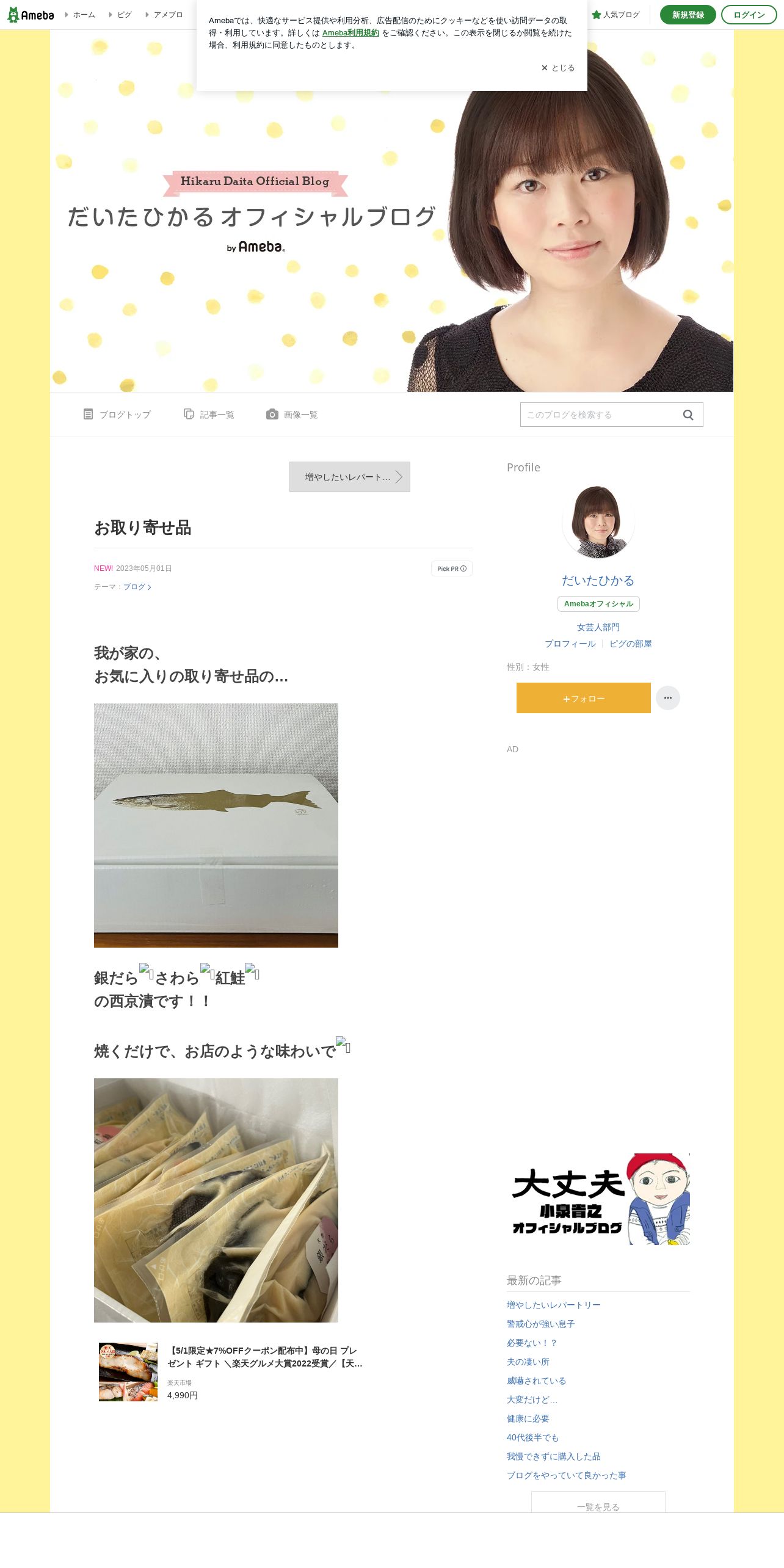The image size is (784, 1568).
Task: Open the 小泉 official blog banner
Action: tap(598, 1199)
